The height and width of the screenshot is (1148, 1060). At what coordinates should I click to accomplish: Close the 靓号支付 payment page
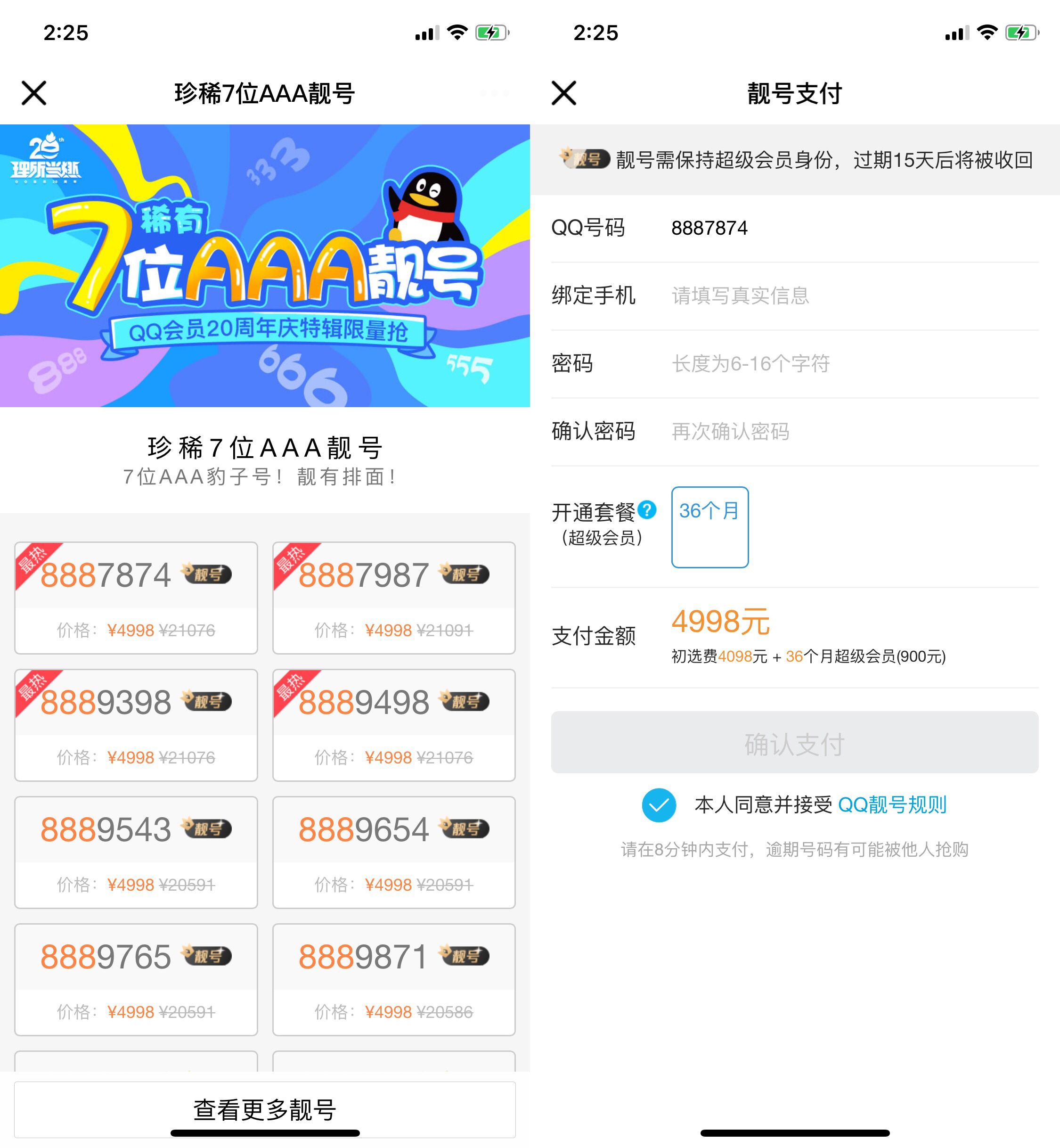(x=563, y=93)
